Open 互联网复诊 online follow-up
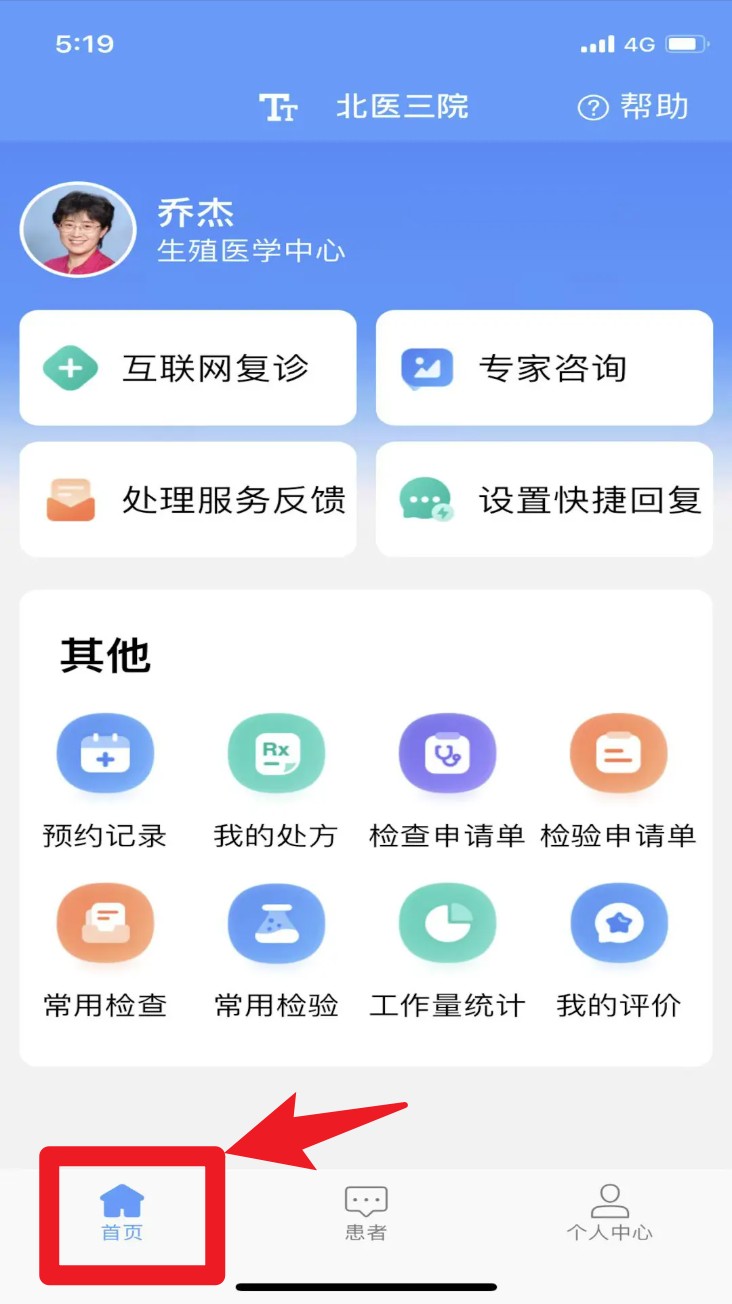This screenshot has height=1304, width=732. point(188,368)
